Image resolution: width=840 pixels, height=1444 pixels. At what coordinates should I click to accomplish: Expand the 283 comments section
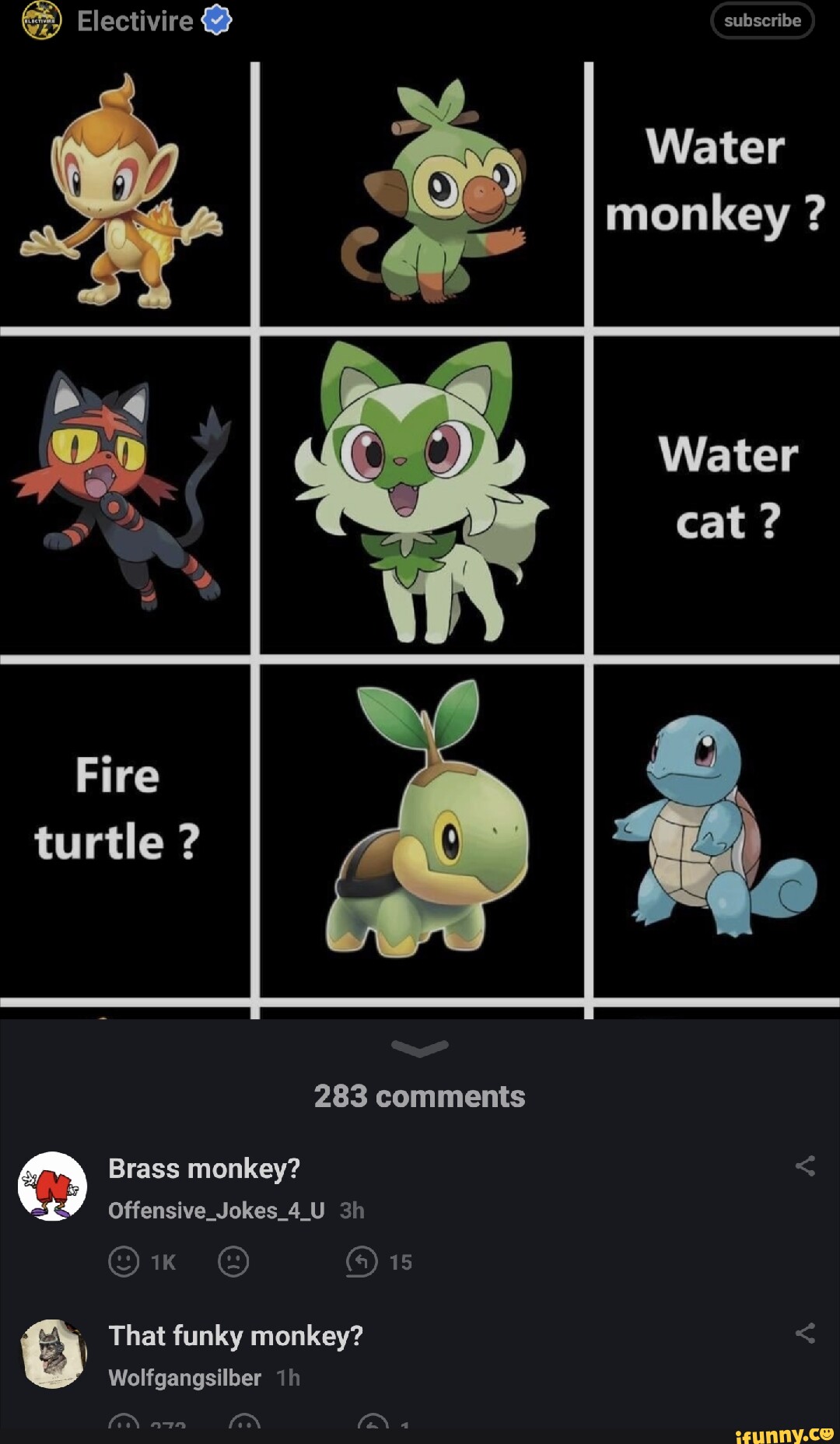click(x=420, y=1096)
